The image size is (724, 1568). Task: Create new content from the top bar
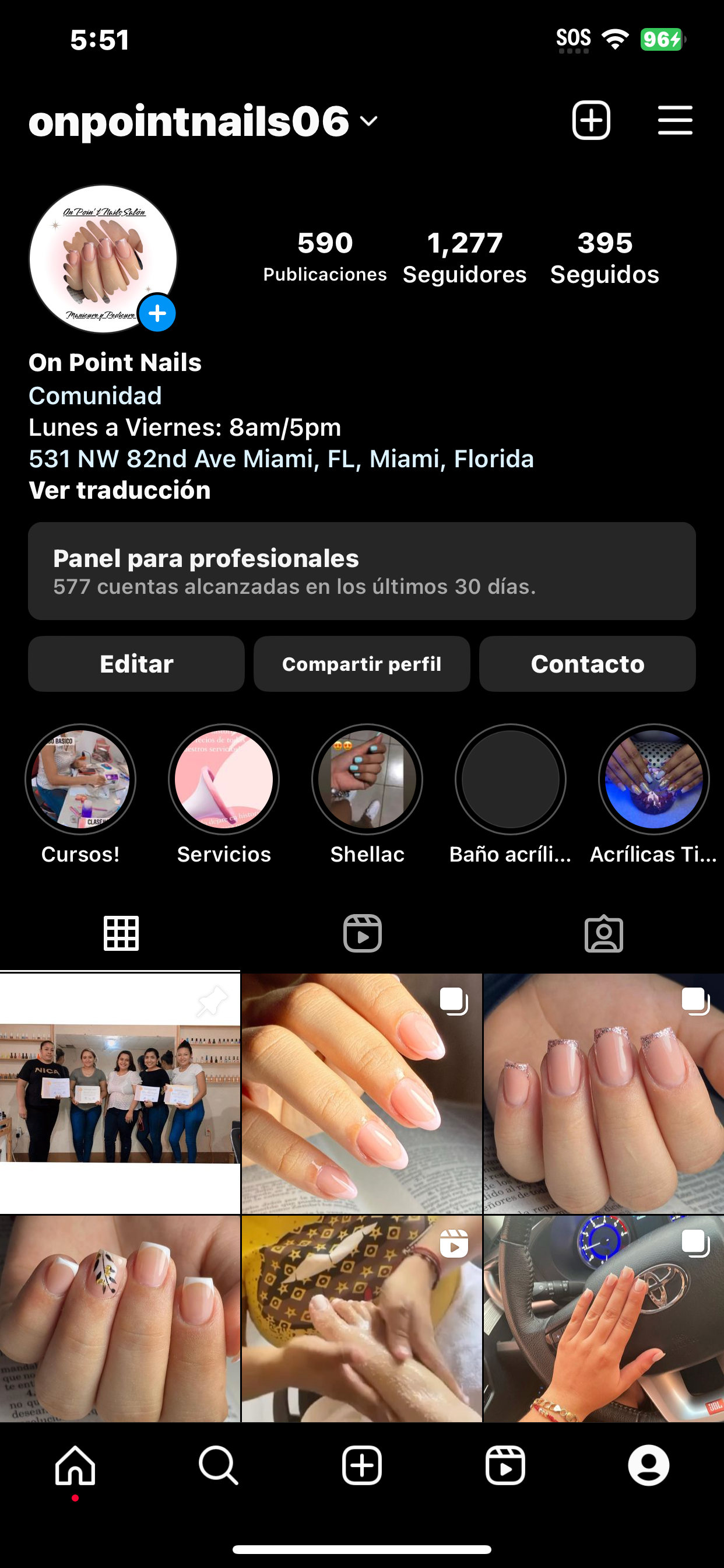591,120
